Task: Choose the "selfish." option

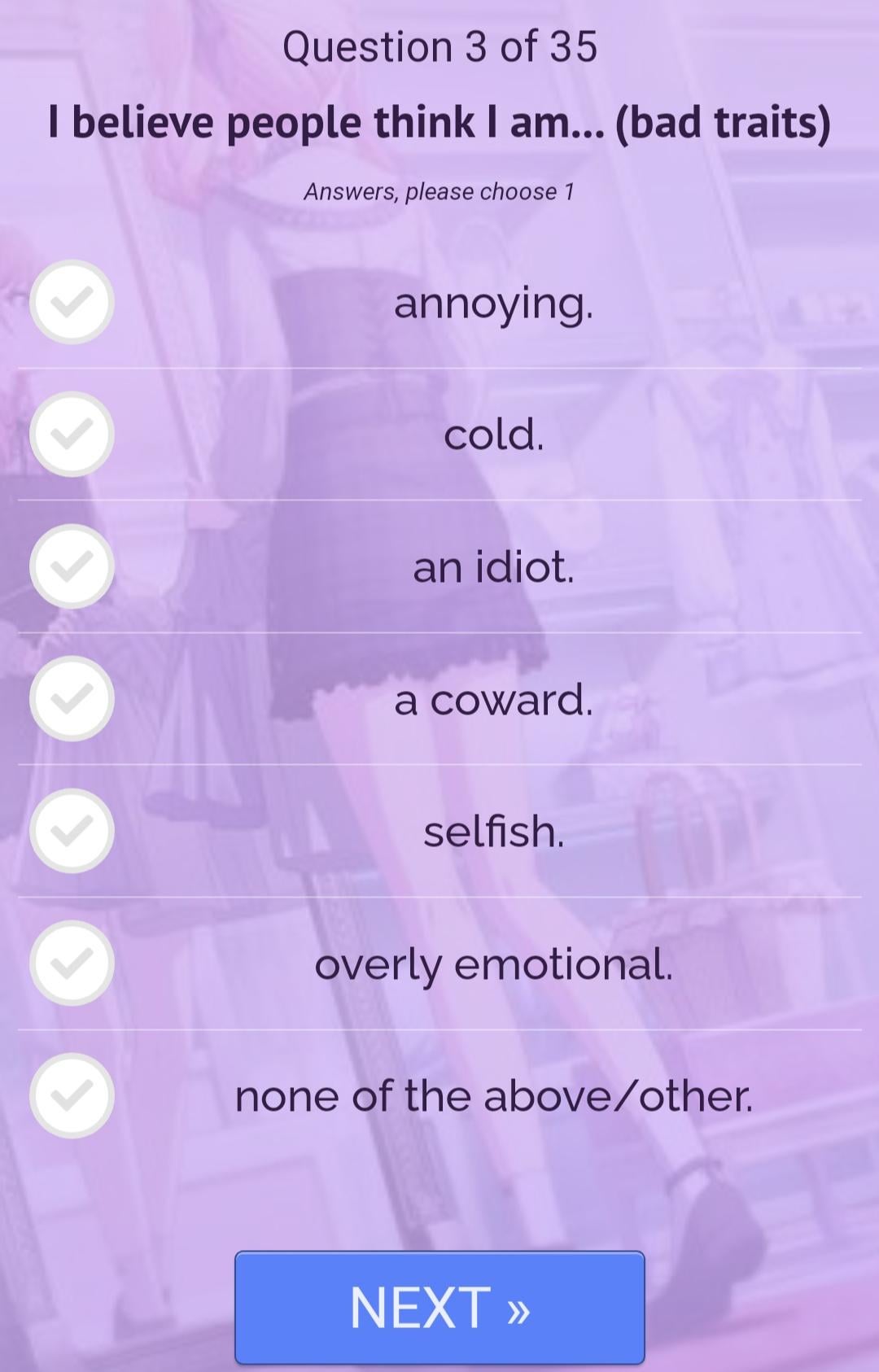Action: tap(492, 832)
